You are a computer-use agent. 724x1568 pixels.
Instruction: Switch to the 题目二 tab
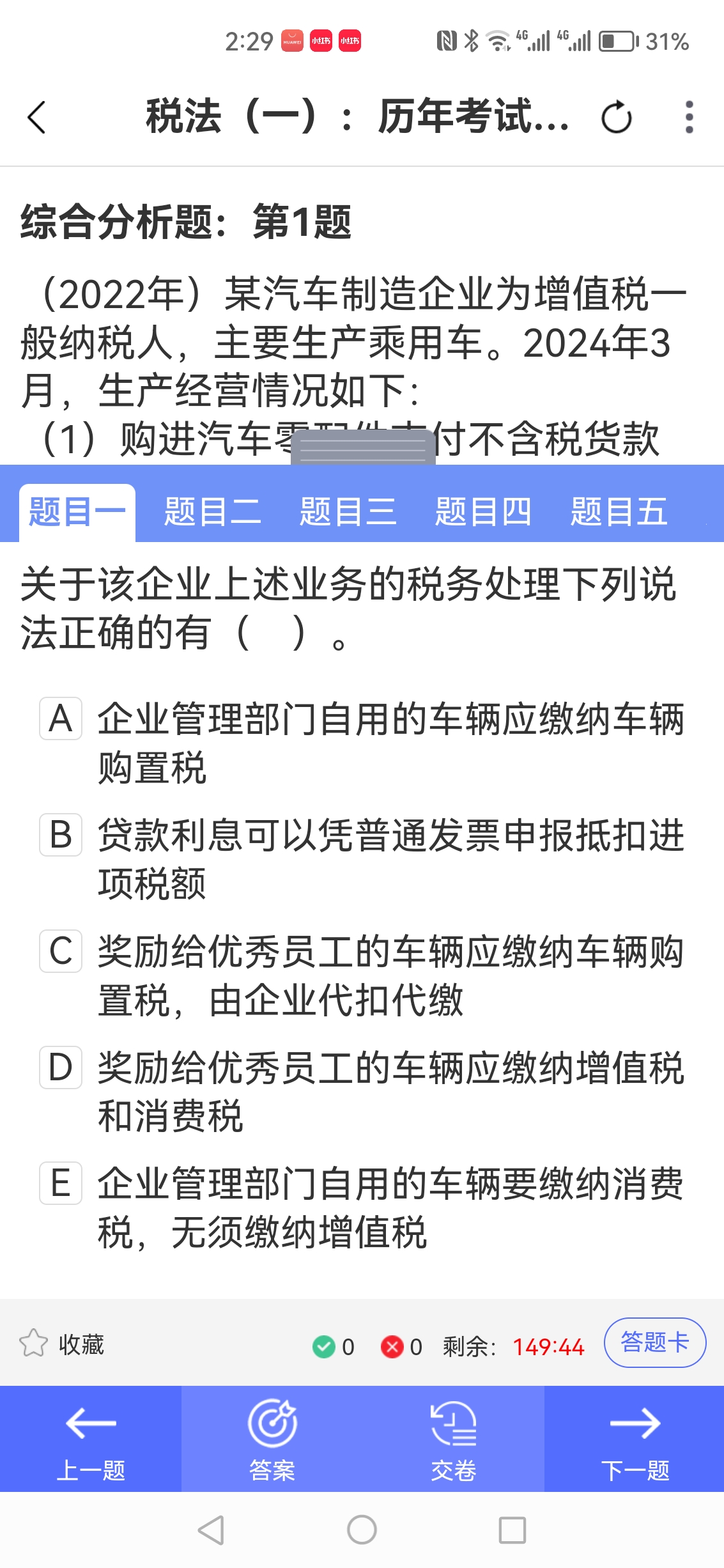[x=212, y=512]
